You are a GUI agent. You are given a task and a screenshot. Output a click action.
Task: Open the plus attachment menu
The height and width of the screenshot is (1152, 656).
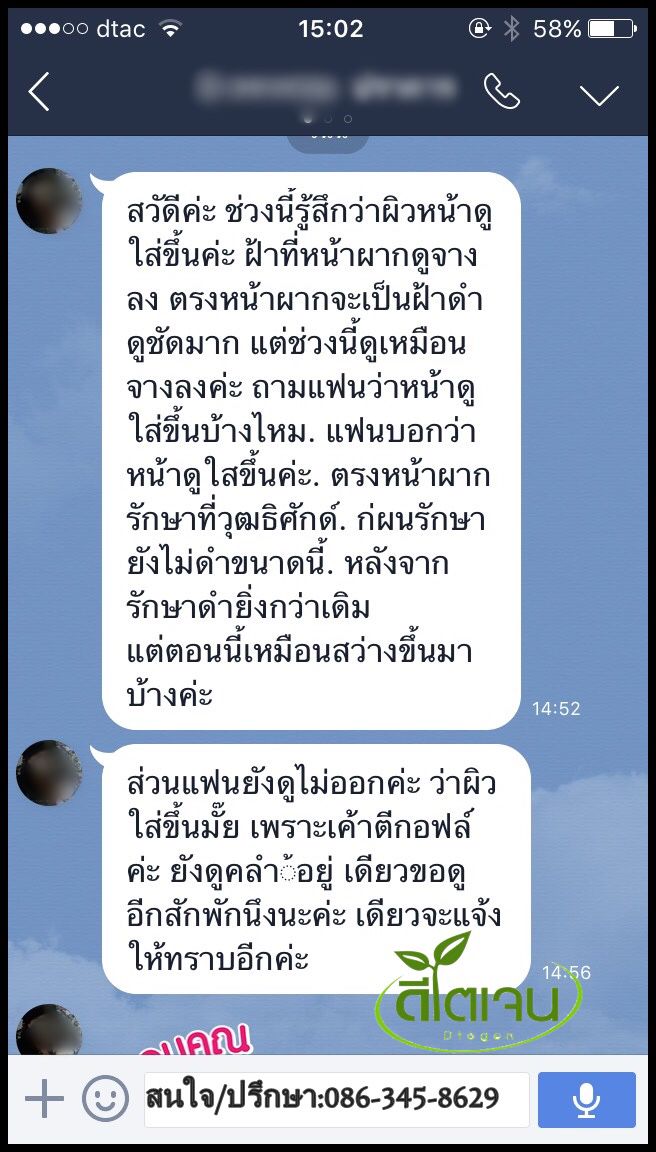[x=44, y=1099]
